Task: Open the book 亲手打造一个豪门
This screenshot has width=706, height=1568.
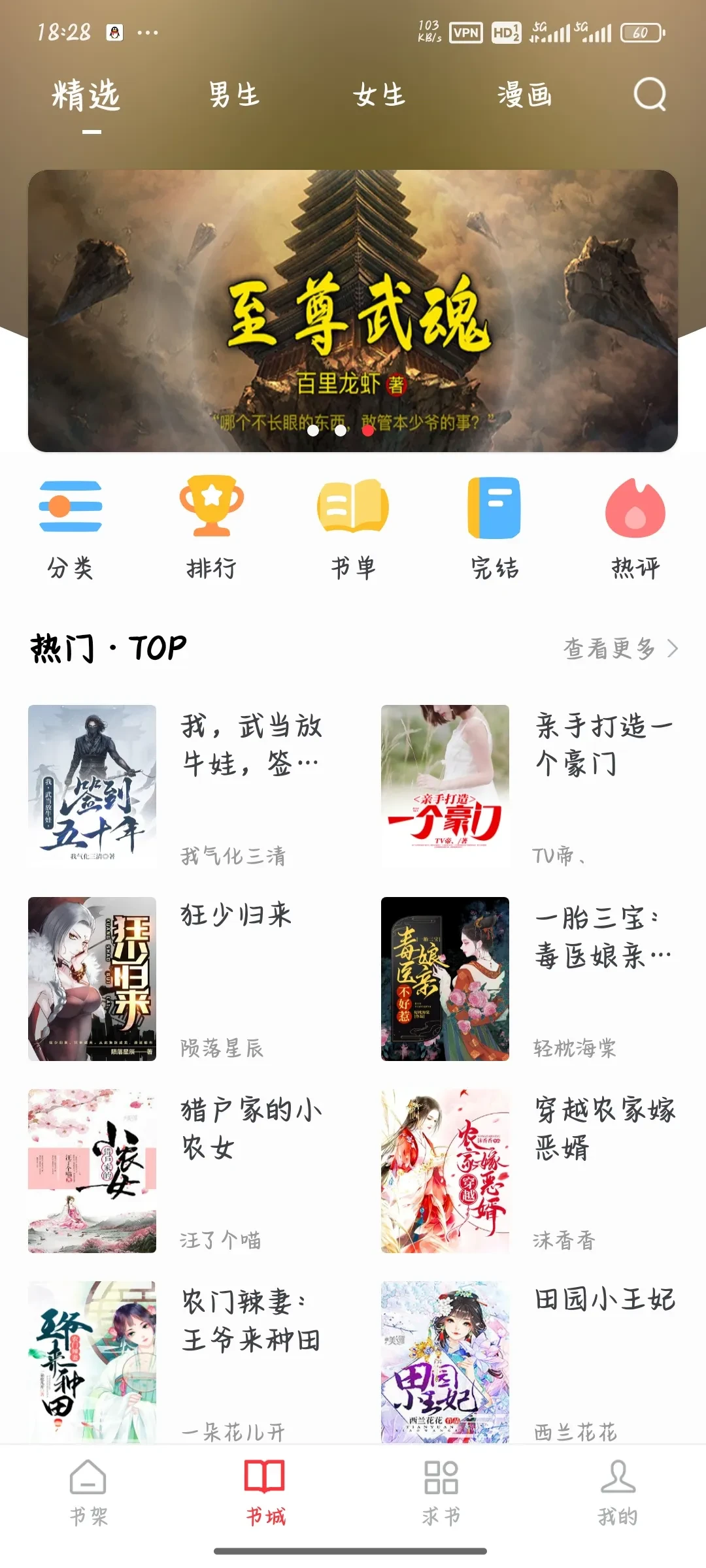Action: click(529, 786)
